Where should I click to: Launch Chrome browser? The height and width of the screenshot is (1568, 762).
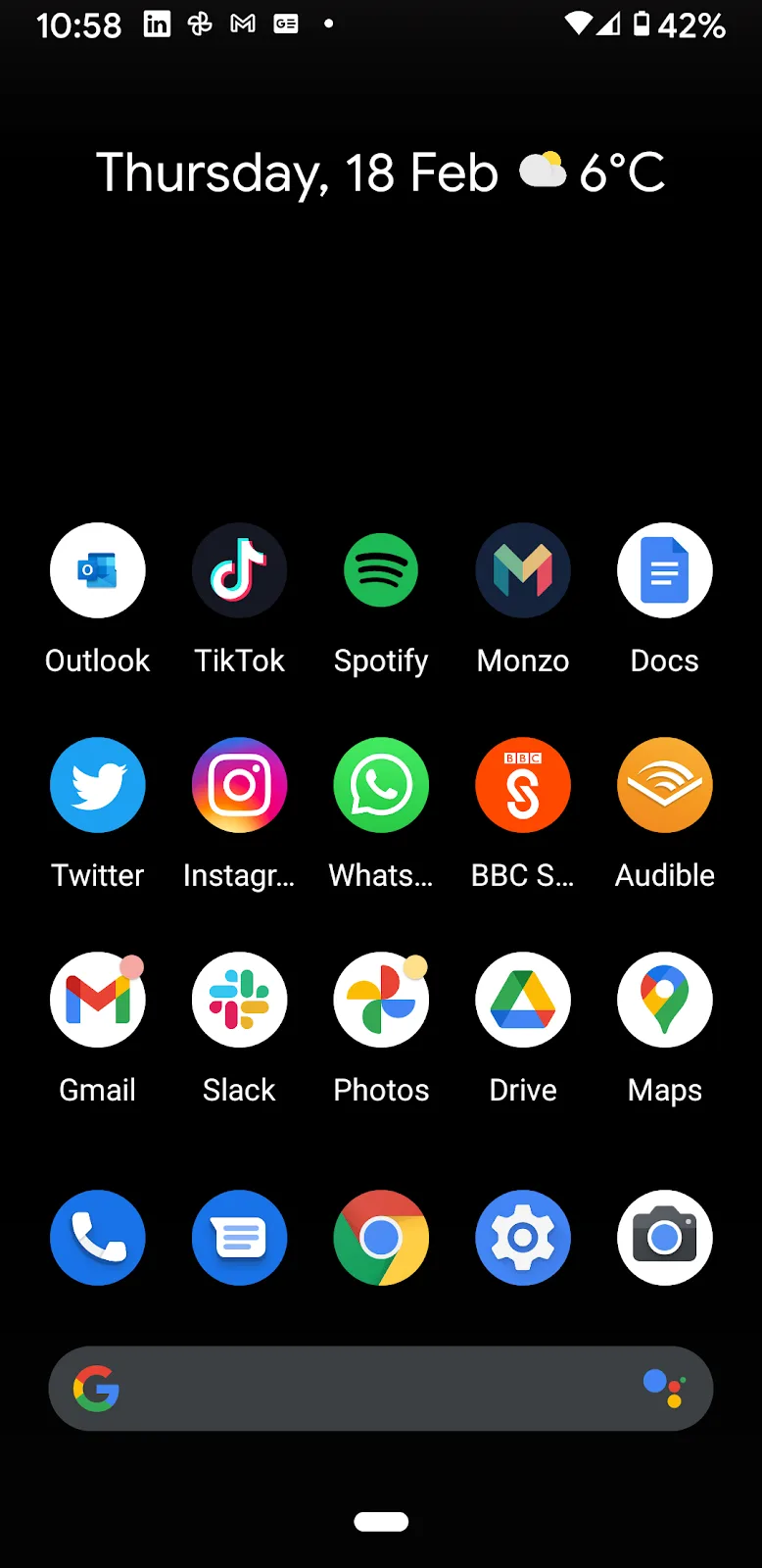381,1238
